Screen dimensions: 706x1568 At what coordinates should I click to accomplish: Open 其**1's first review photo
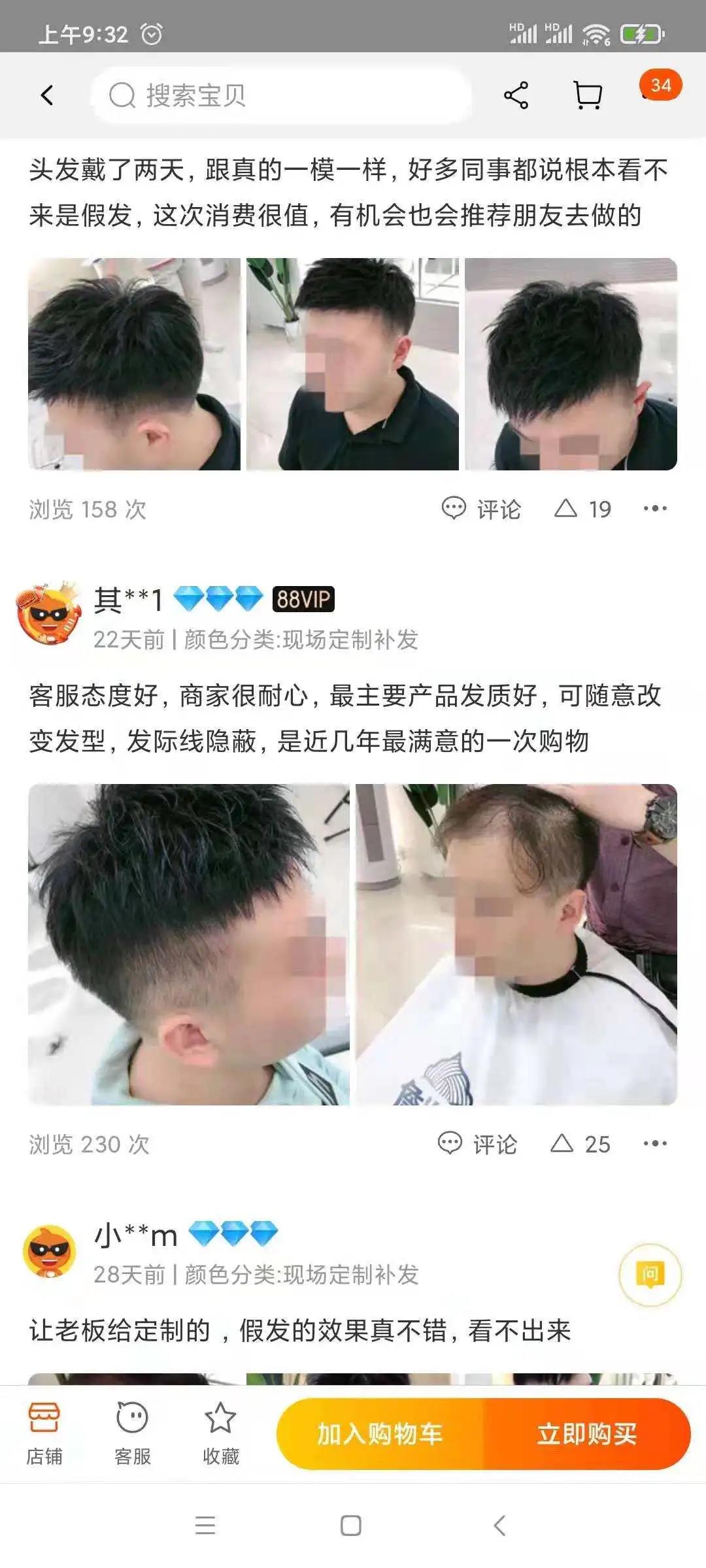(x=189, y=944)
